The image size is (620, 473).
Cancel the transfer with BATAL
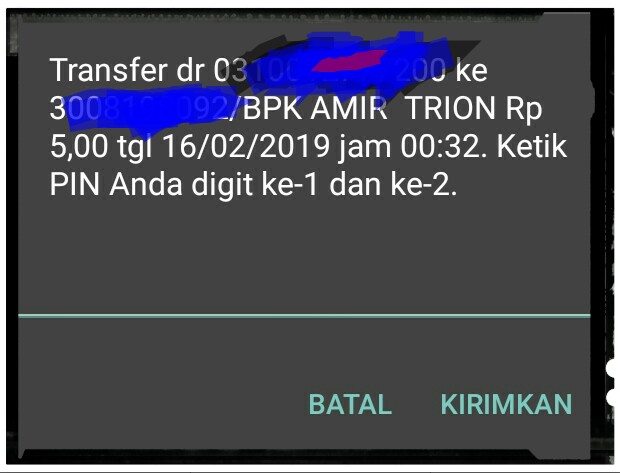click(350, 404)
